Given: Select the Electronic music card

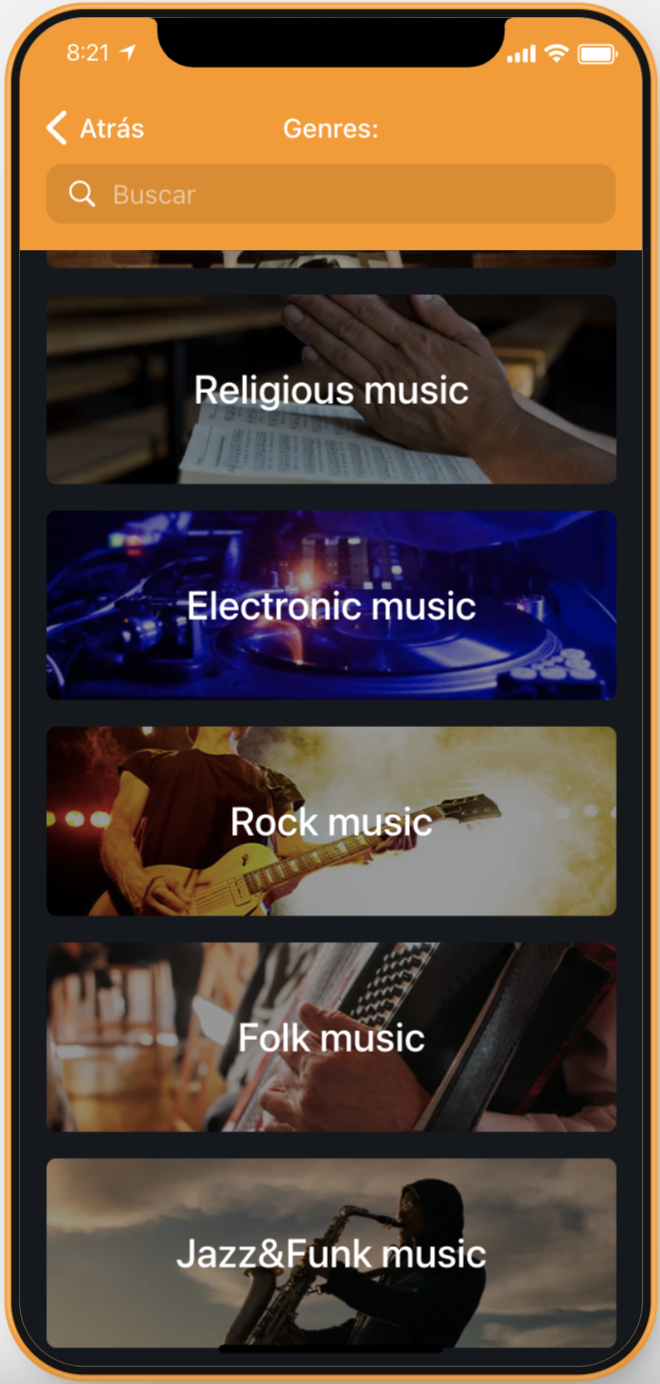Looking at the screenshot, I should tap(331, 605).
